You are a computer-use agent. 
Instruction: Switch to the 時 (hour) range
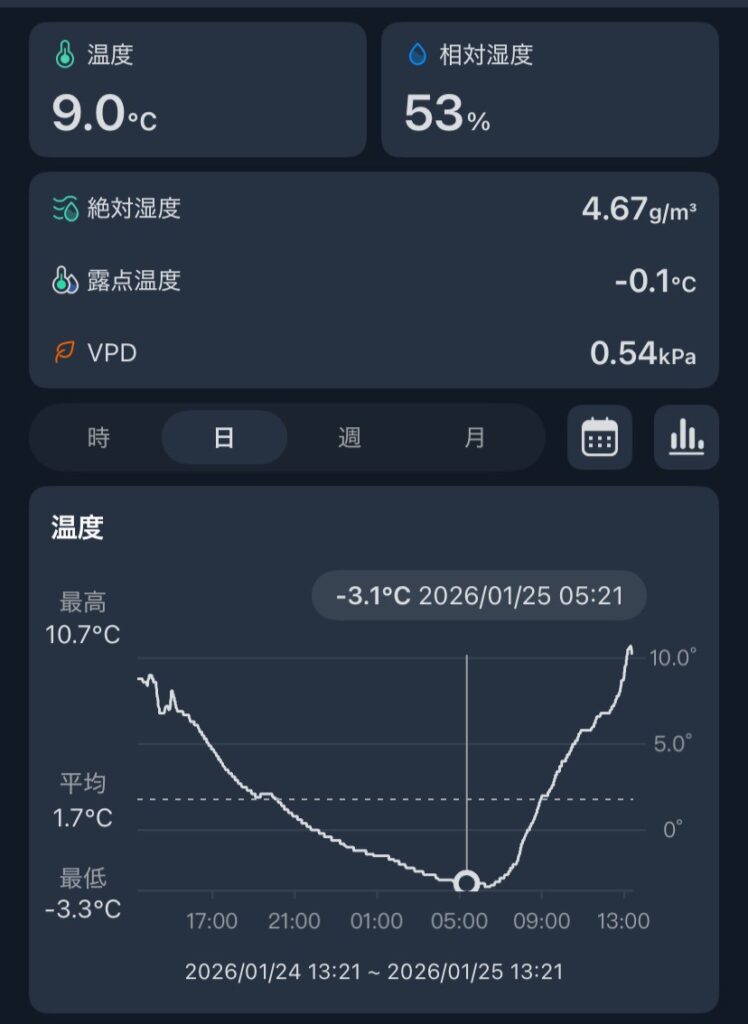99,438
